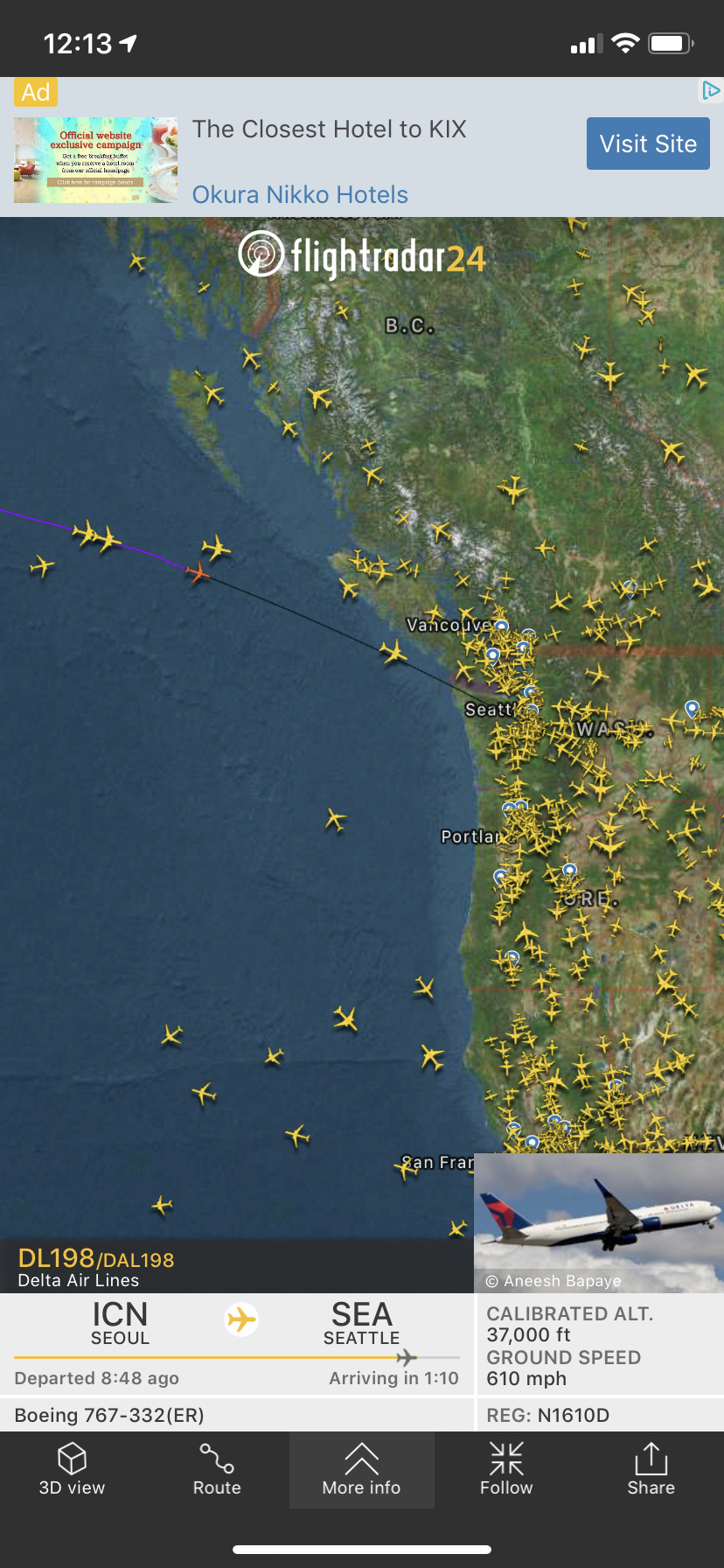Open the 3D view

(x=72, y=1469)
